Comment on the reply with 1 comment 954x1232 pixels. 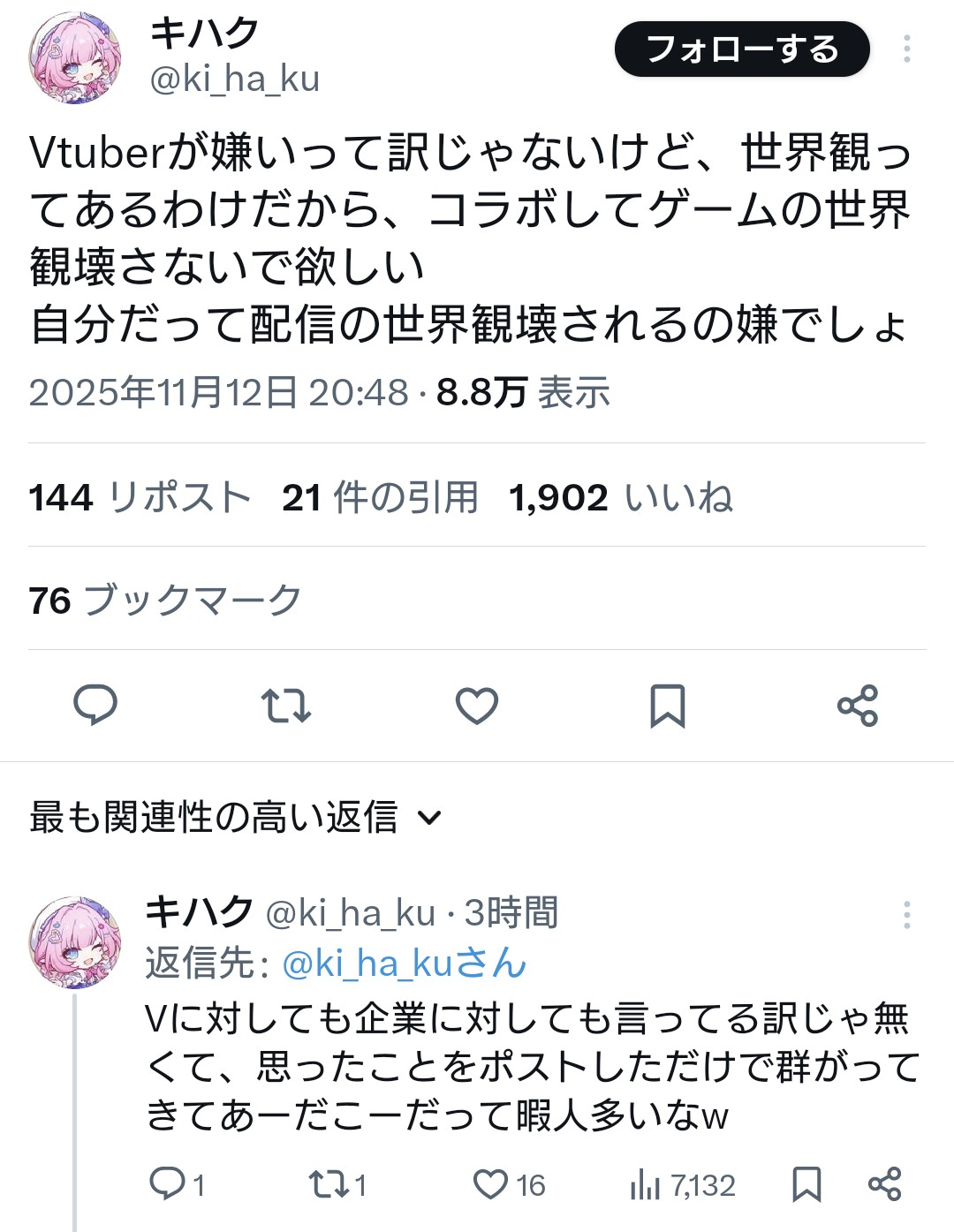(177, 1184)
